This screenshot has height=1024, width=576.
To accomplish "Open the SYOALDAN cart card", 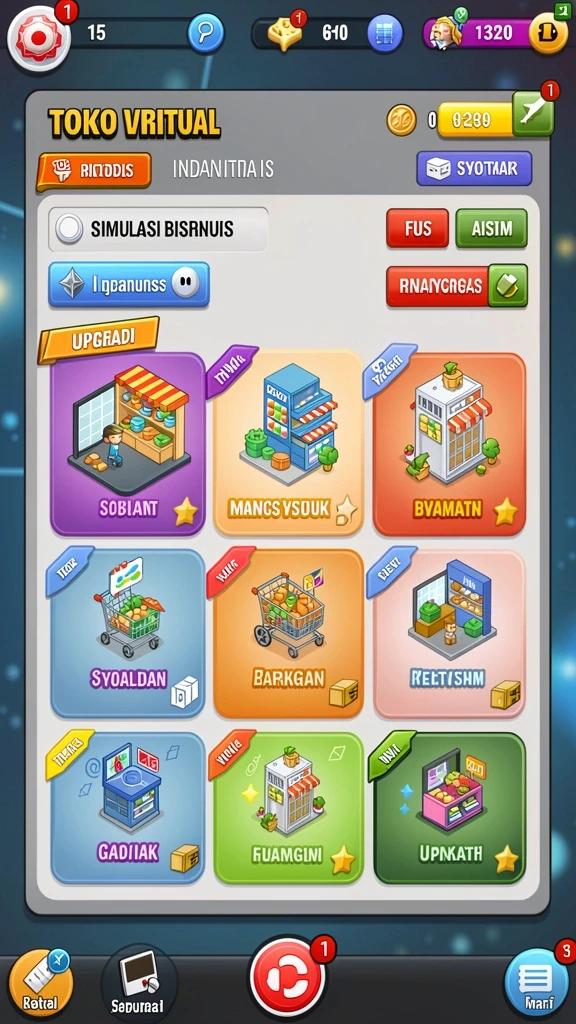I will click(x=128, y=633).
